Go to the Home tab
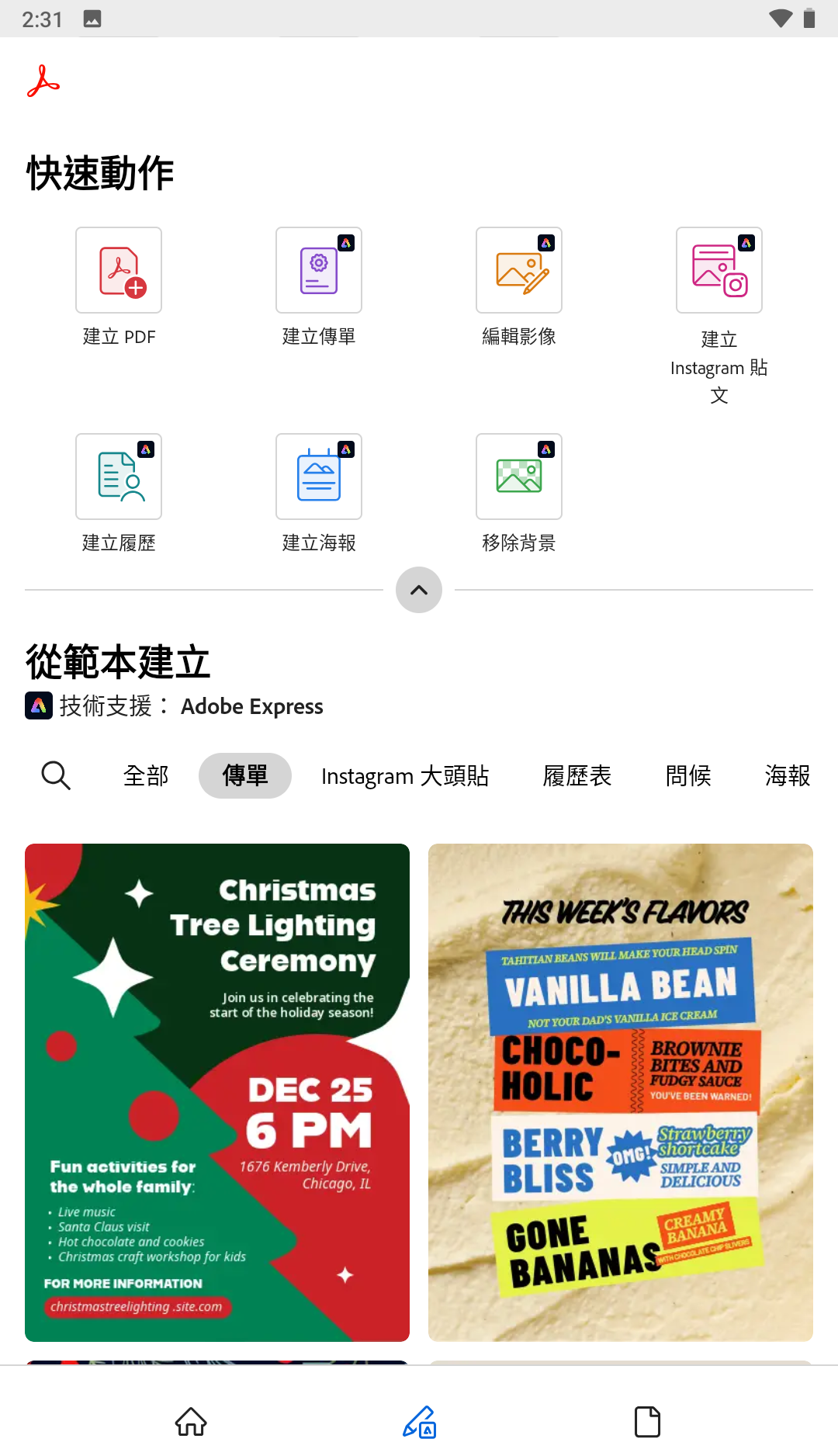 click(191, 1422)
